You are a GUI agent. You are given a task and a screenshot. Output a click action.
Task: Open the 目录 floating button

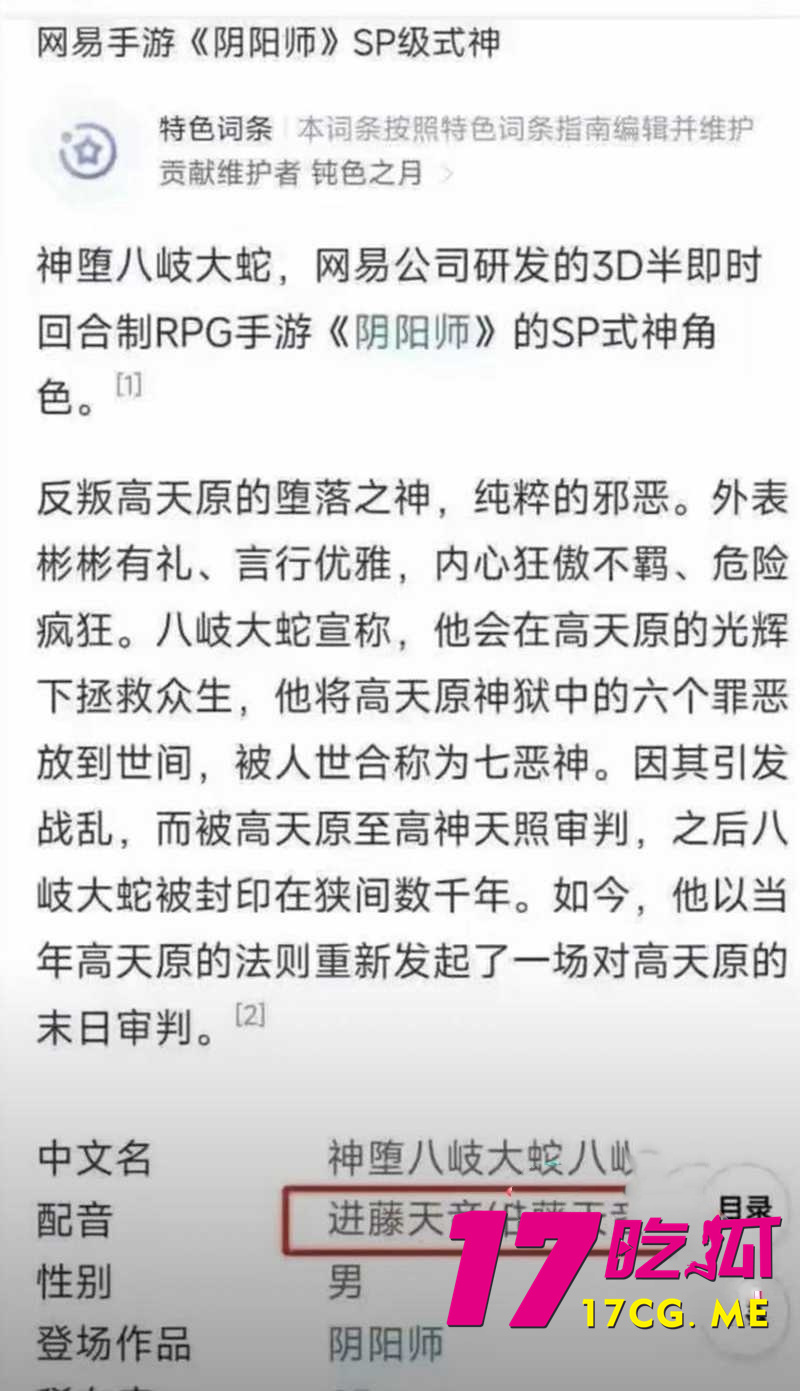(x=745, y=1209)
